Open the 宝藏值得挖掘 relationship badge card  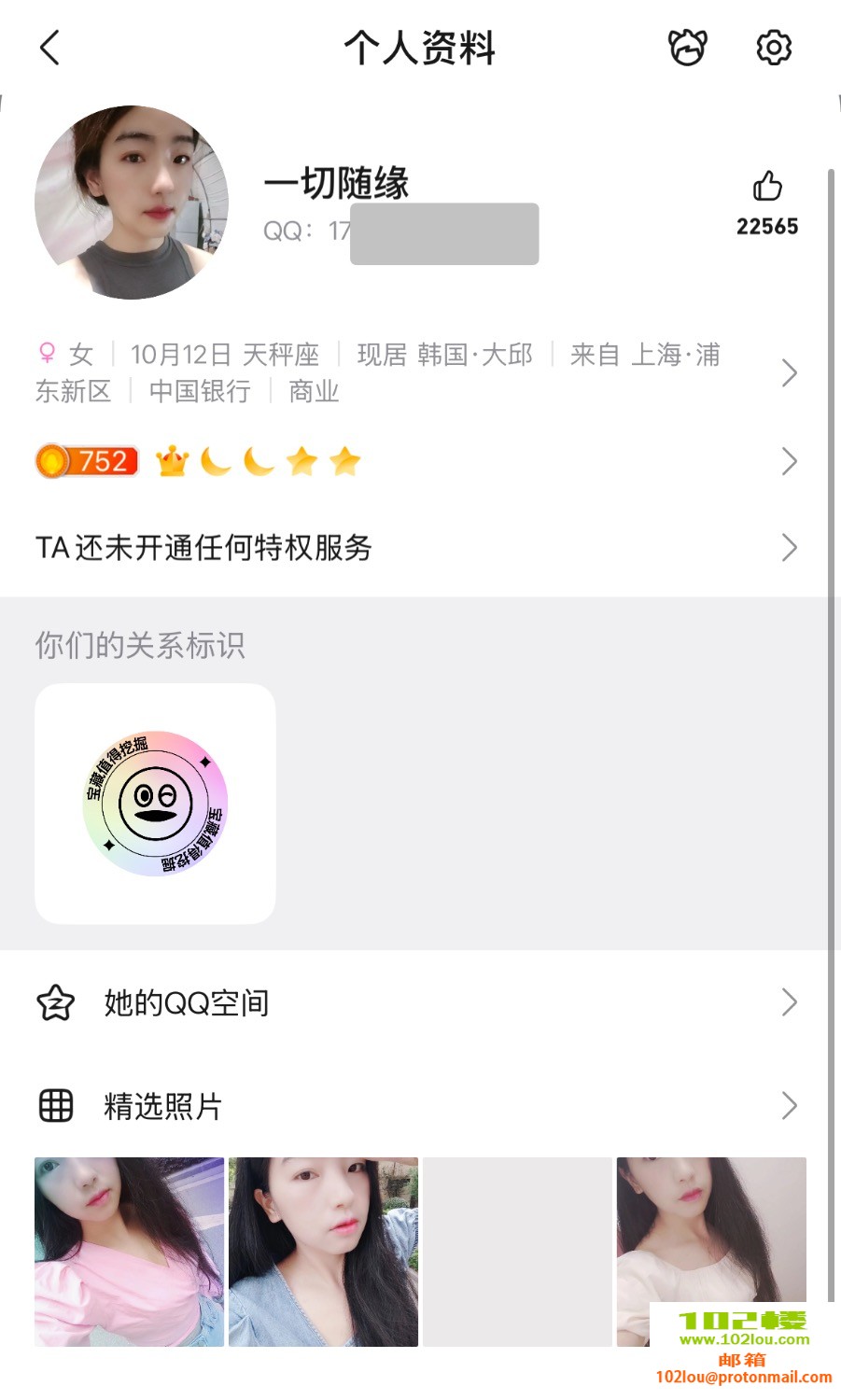[155, 804]
